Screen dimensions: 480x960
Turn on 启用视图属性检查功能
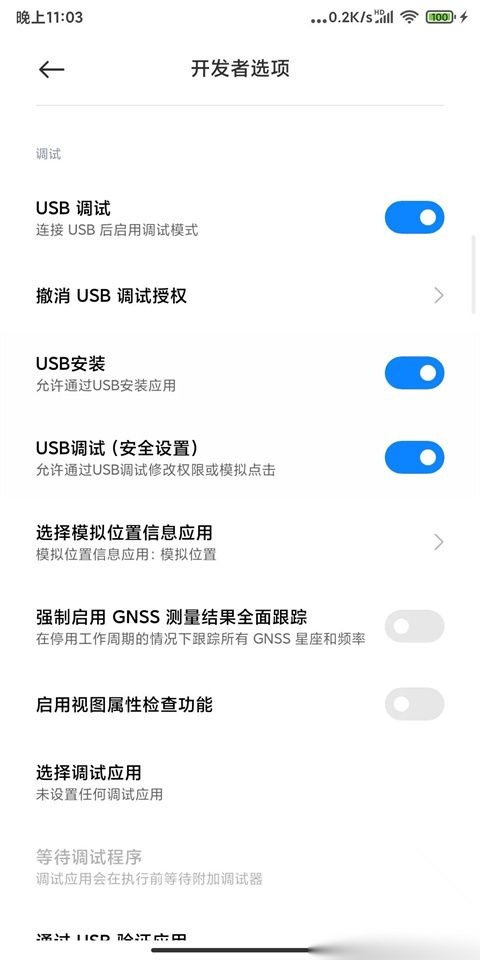(414, 704)
